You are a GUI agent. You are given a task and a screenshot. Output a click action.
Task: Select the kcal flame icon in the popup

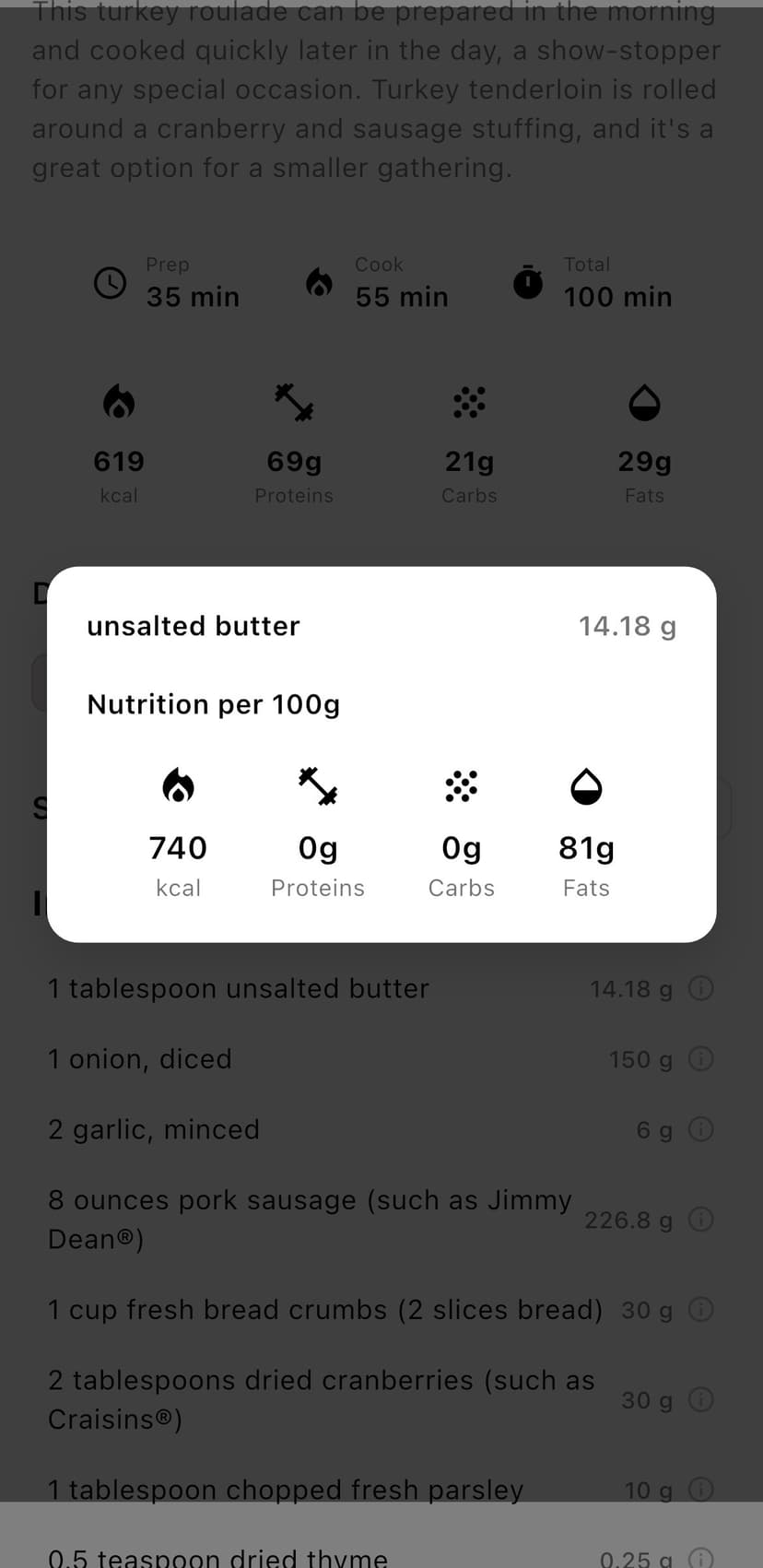tap(178, 786)
